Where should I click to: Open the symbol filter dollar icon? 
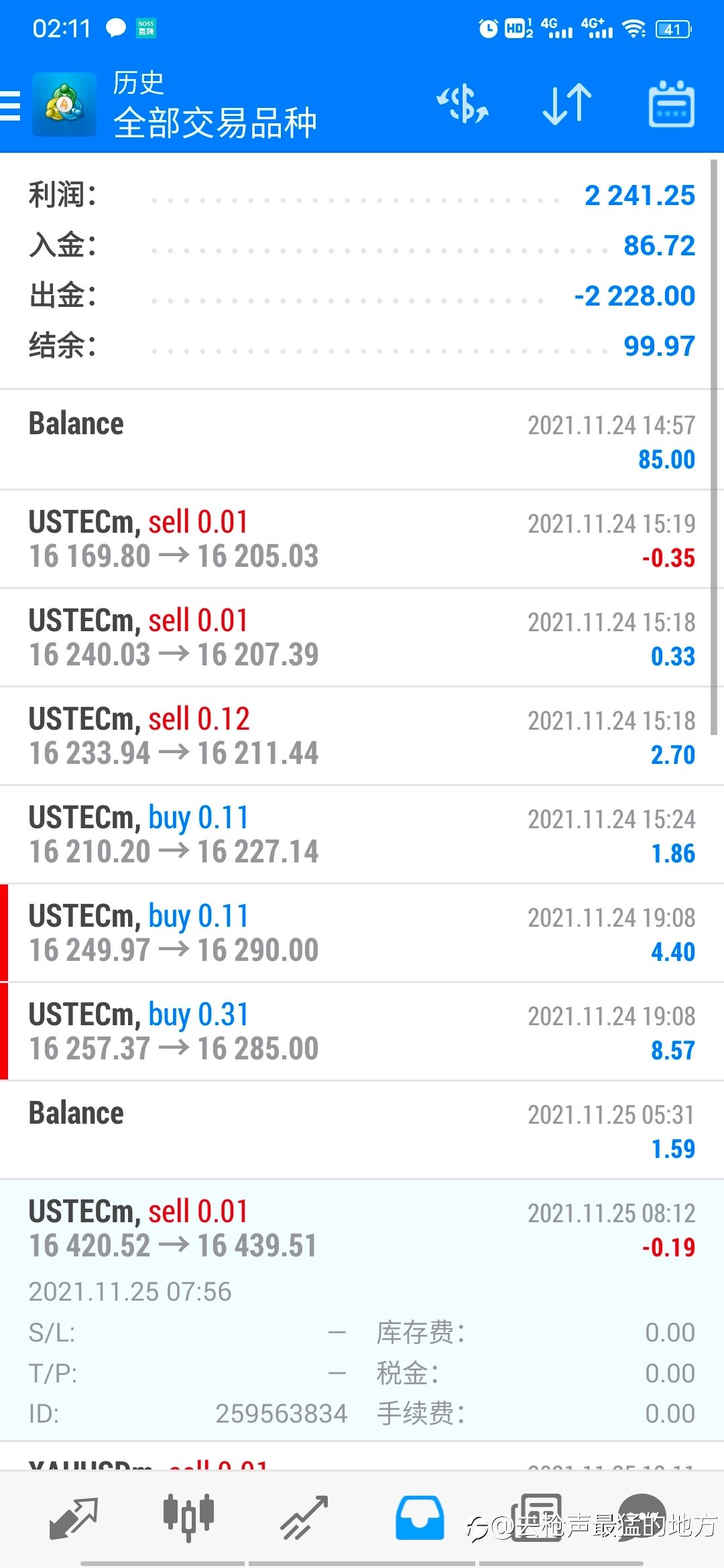click(463, 105)
